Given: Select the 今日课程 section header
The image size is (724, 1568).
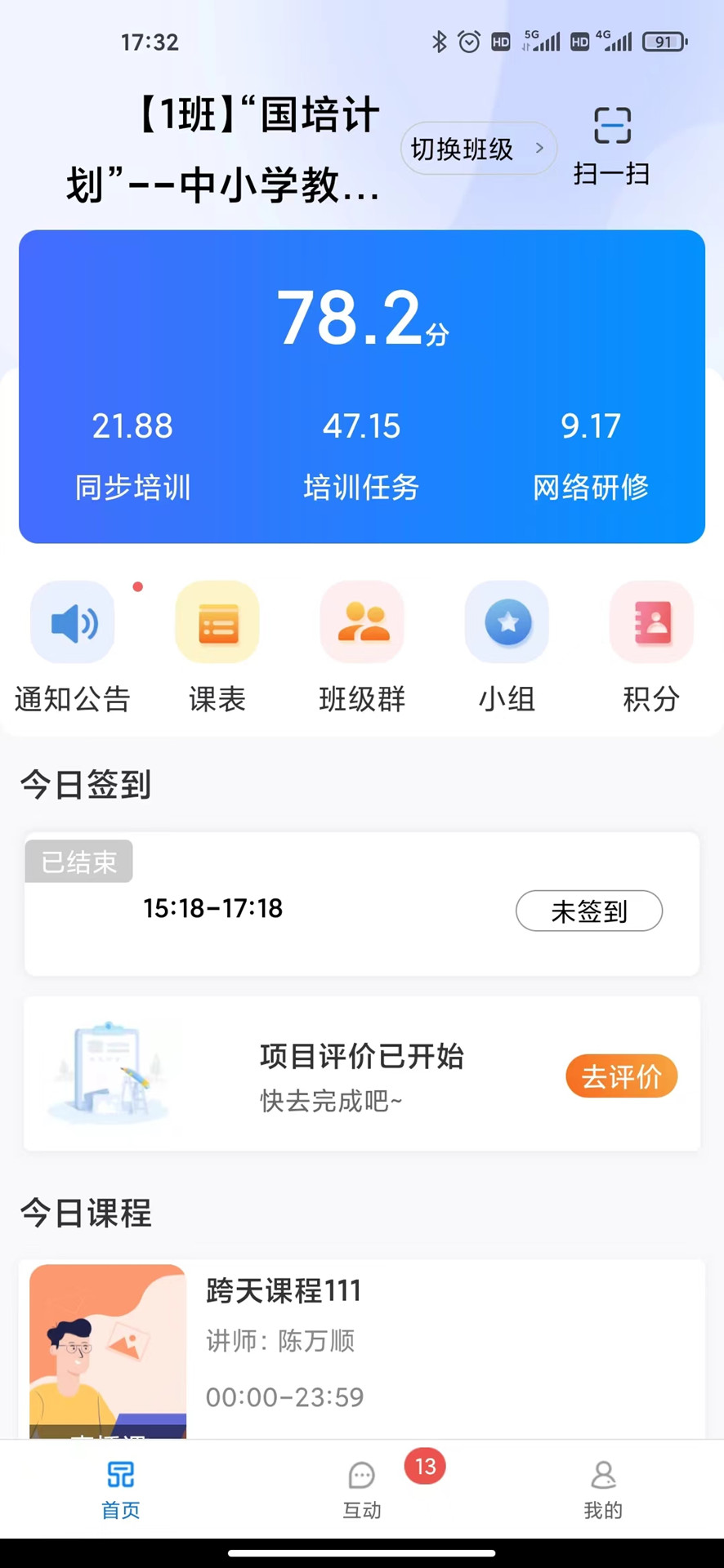Looking at the screenshot, I should (x=85, y=1214).
